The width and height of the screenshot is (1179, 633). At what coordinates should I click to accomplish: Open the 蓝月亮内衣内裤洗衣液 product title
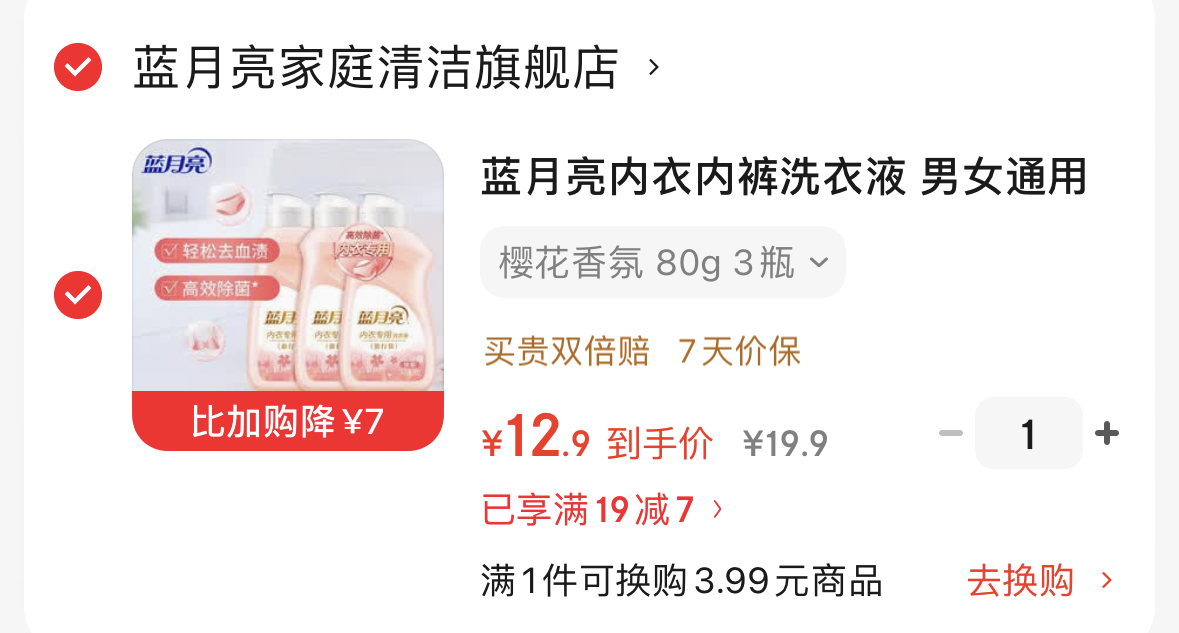pyautogui.click(x=783, y=179)
